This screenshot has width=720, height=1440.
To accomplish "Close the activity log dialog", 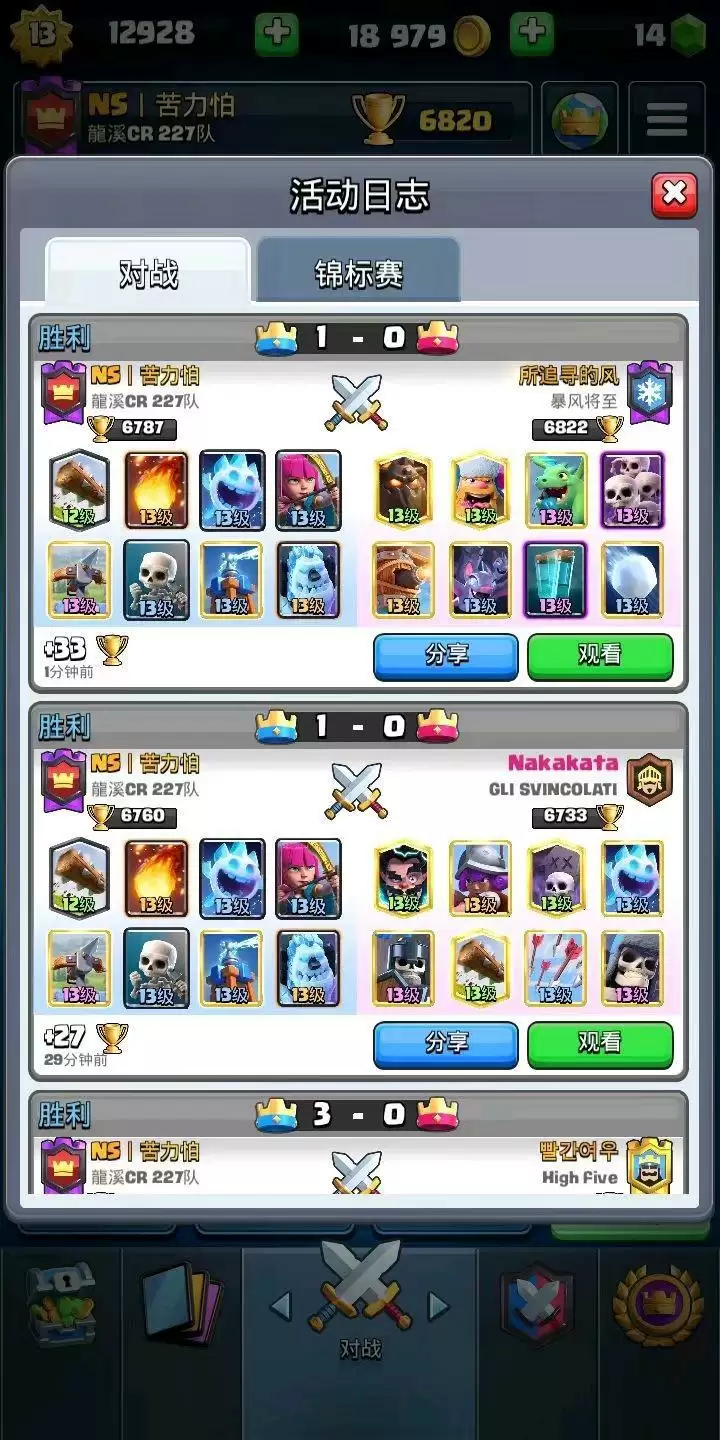I will click(x=674, y=194).
